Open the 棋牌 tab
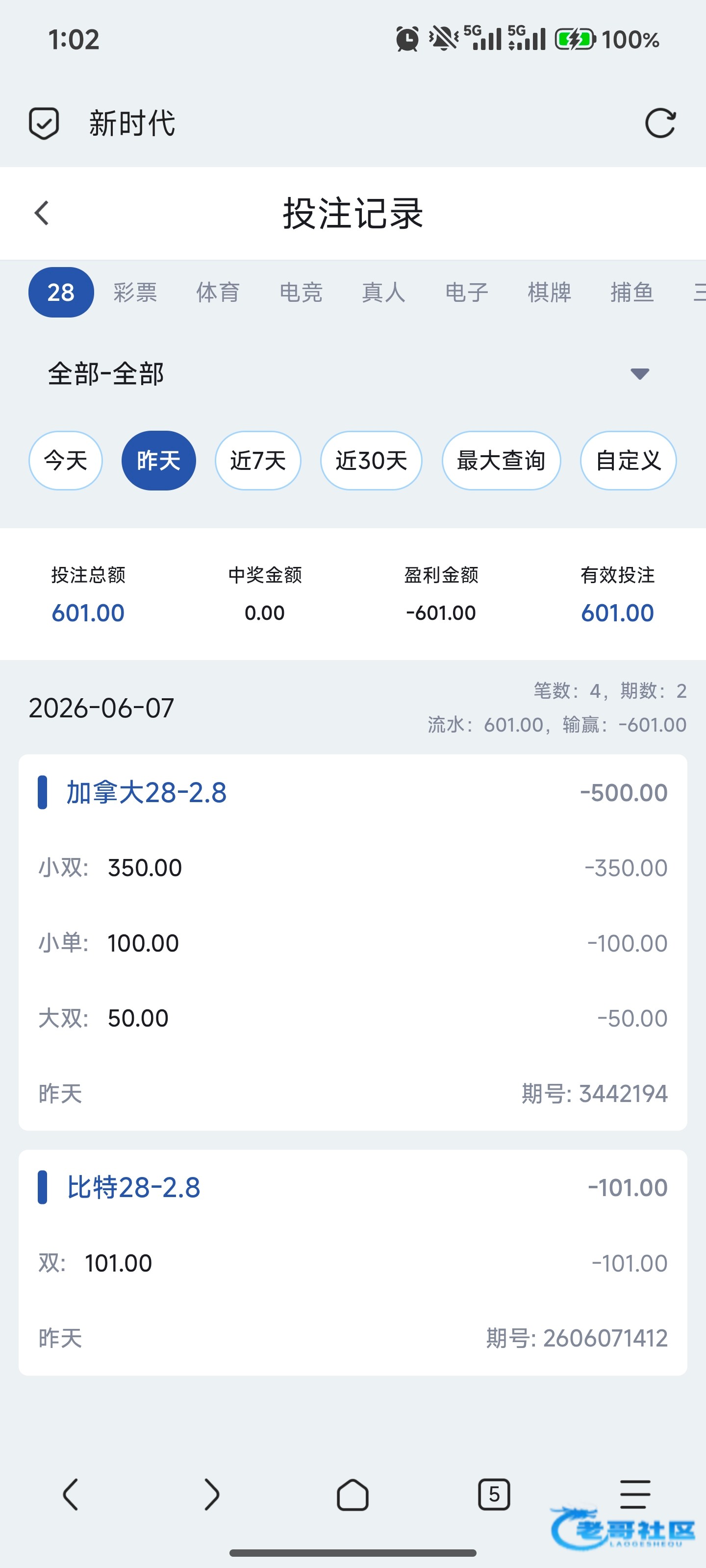706x1568 pixels. click(550, 292)
